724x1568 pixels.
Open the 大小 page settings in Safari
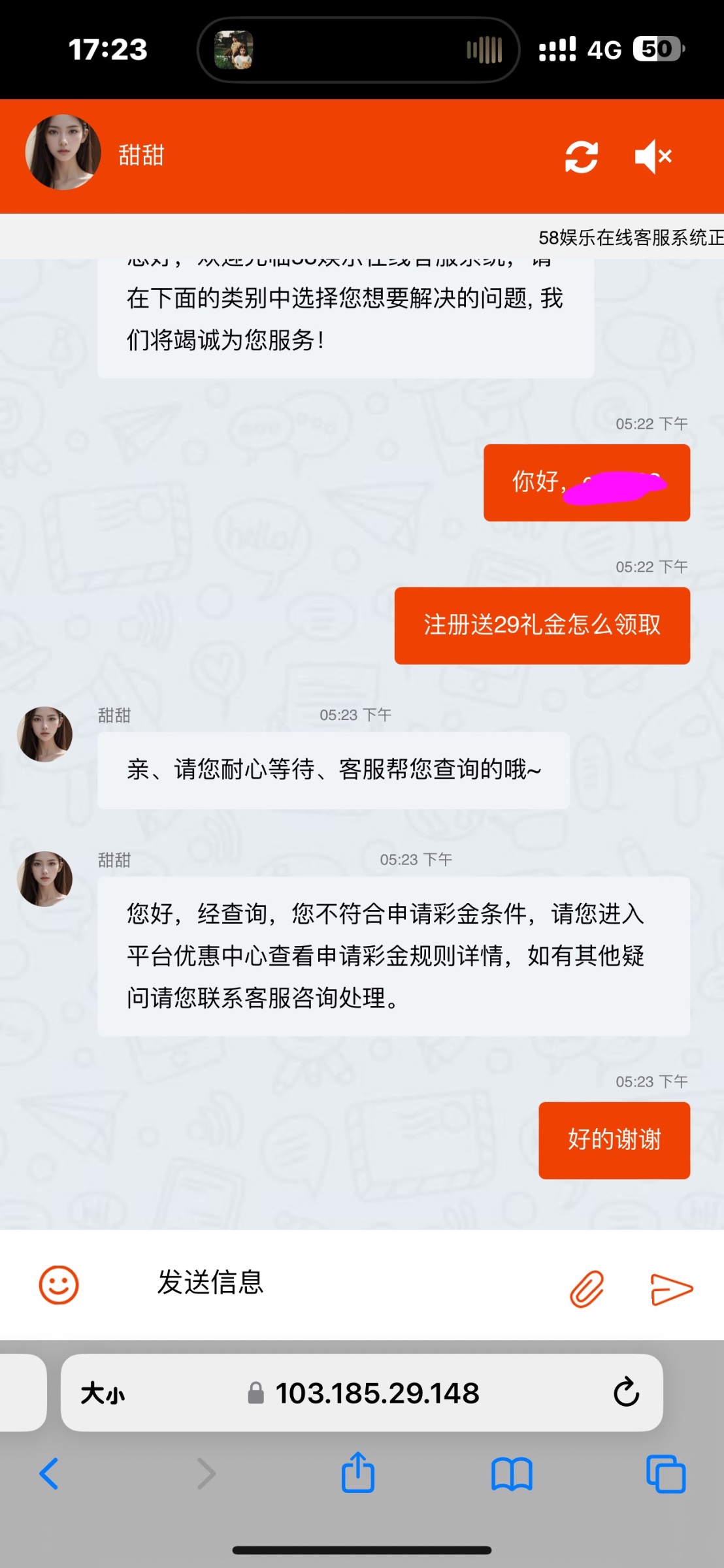pos(103,1394)
